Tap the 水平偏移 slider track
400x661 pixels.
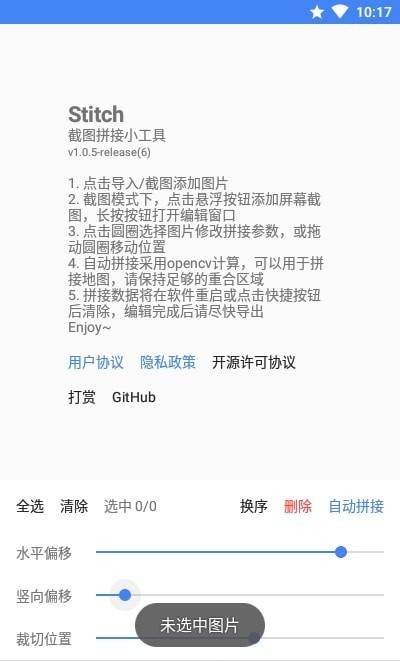240,552
